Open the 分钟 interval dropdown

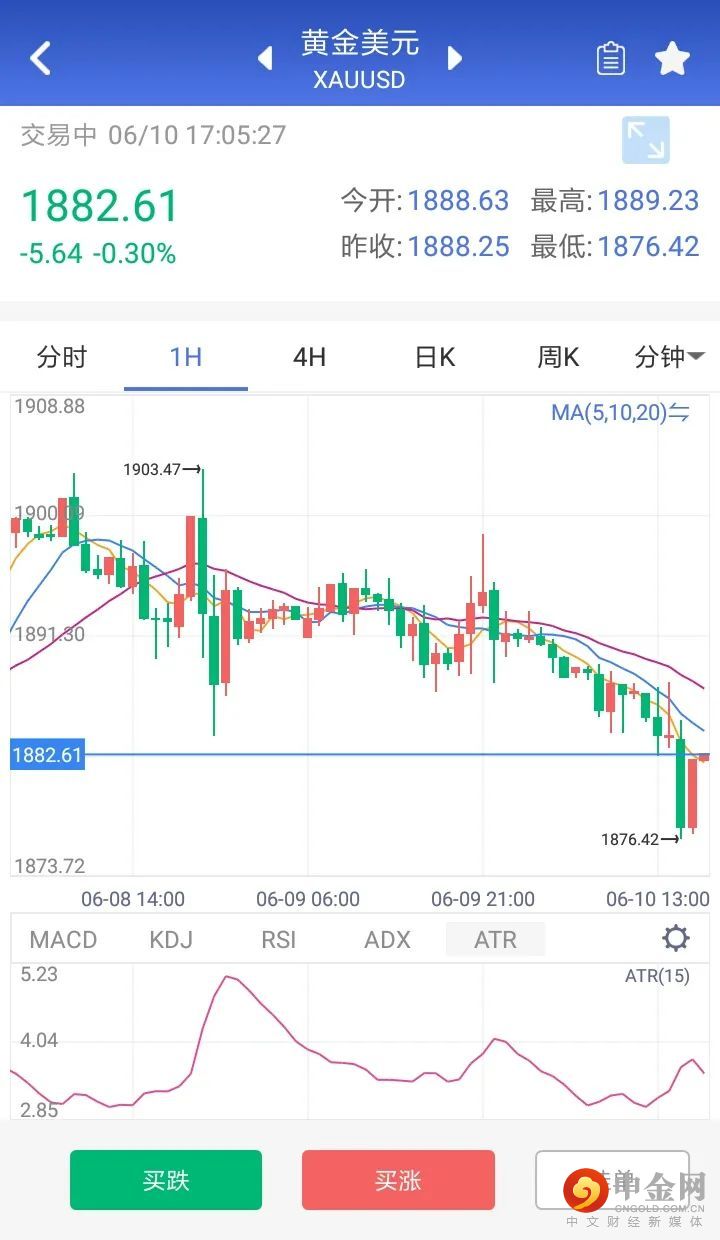[x=669, y=357]
